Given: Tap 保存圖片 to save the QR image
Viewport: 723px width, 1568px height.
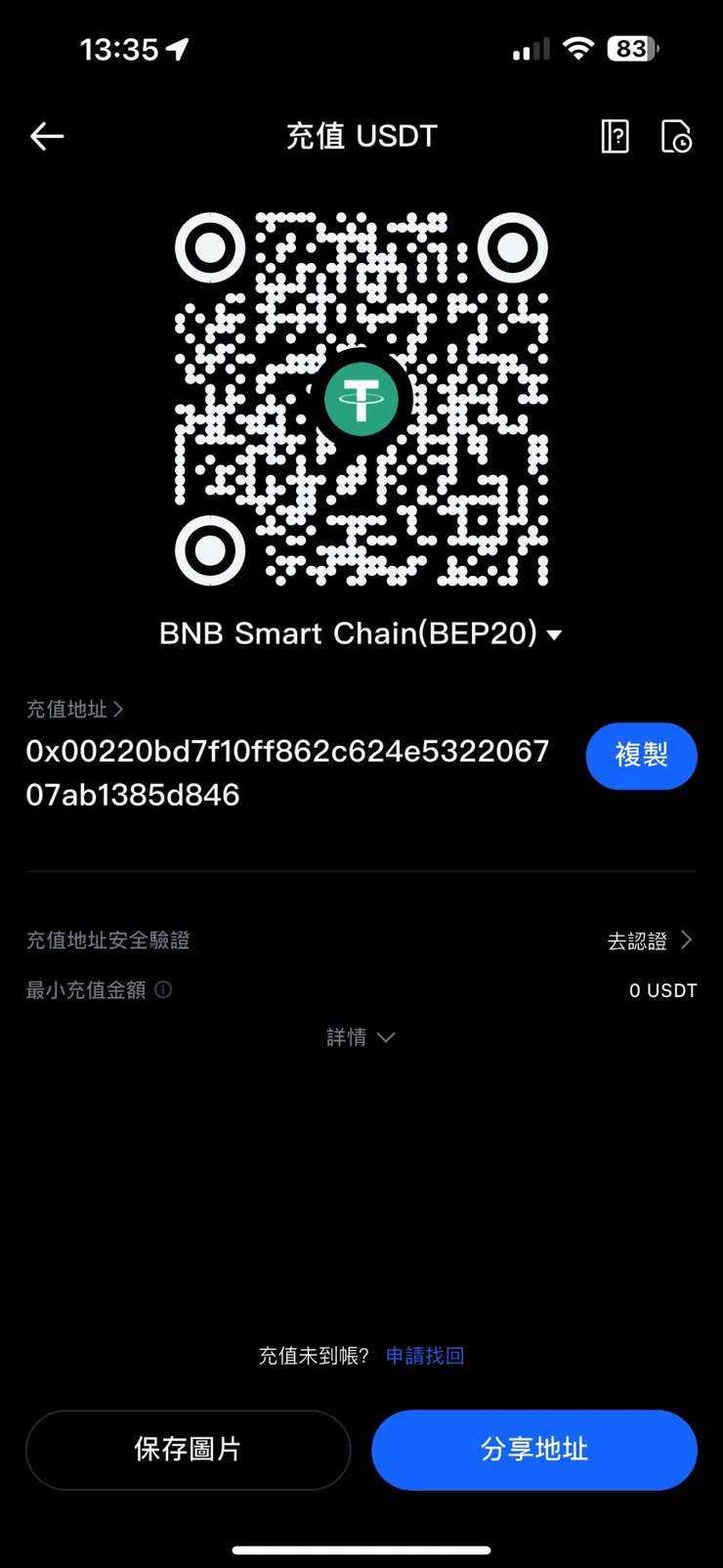Looking at the screenshot, I should click(x=188, y=1450).
